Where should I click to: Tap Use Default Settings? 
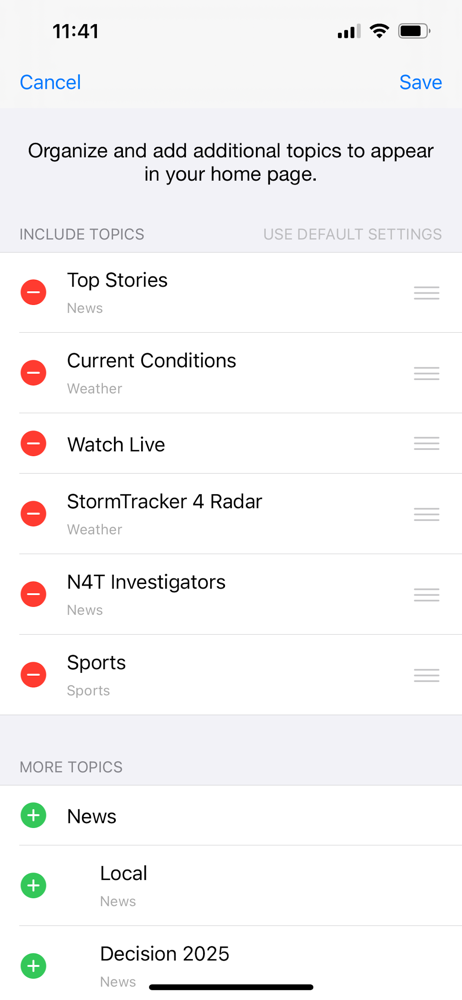[x=352, y=234]
